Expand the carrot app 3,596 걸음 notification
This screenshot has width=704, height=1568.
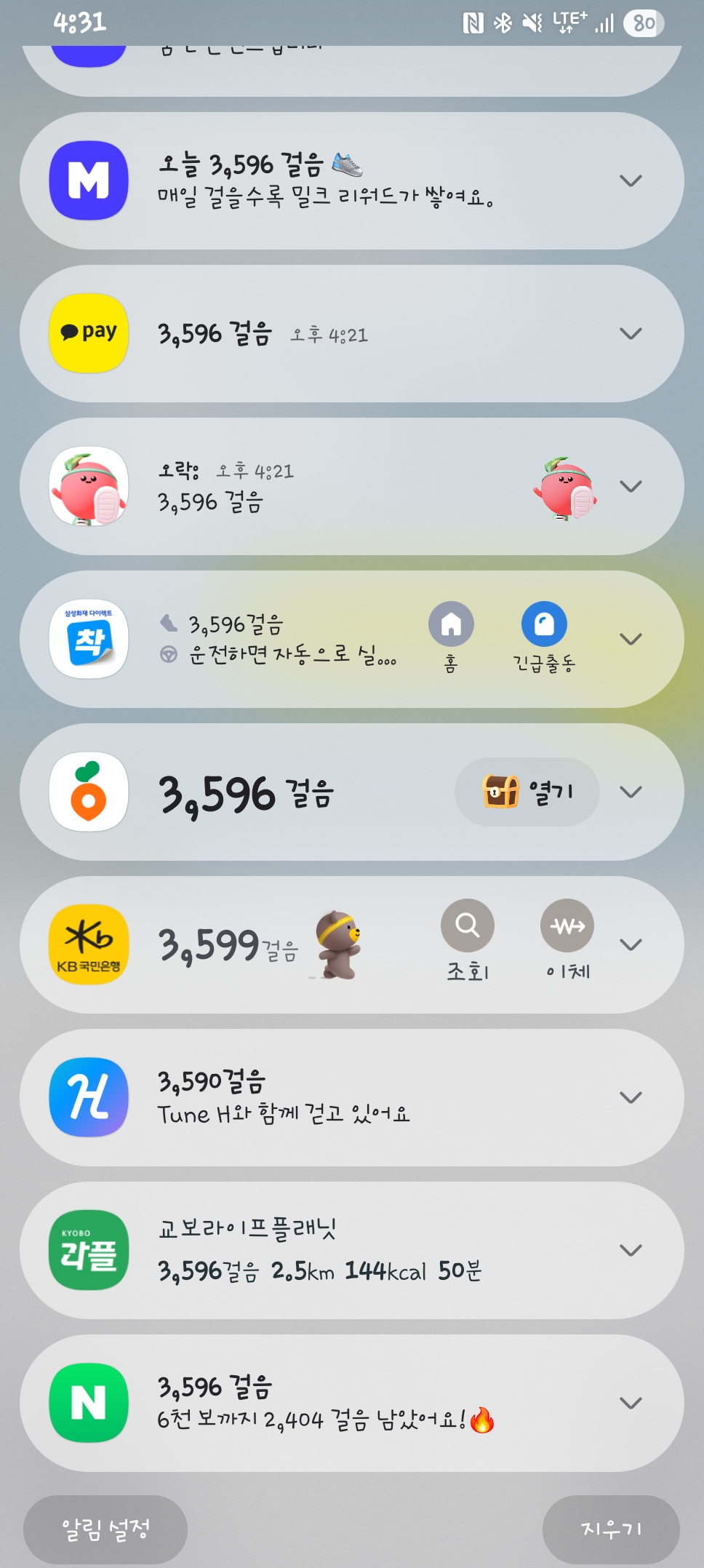coord(630,792)
